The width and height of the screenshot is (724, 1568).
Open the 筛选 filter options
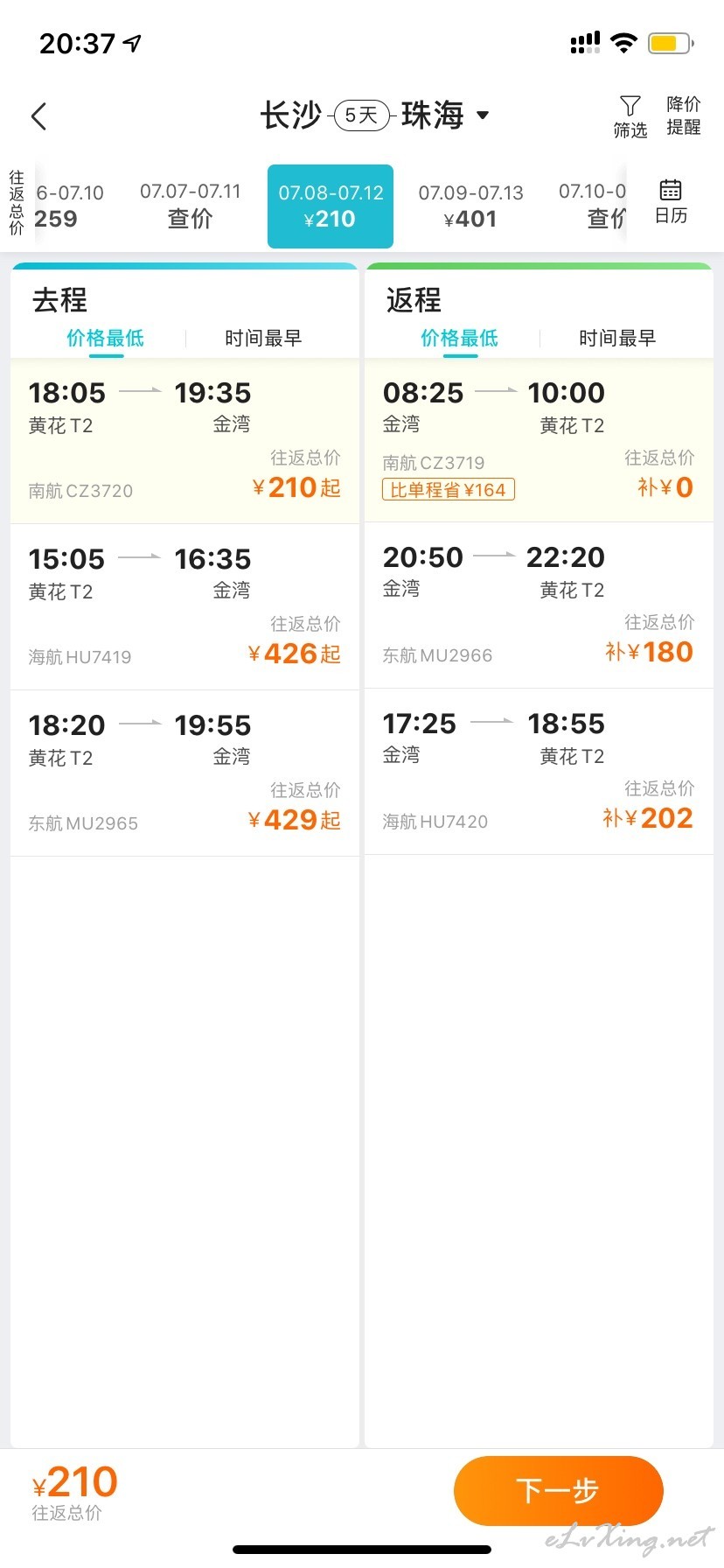click(x=630, y=117)
